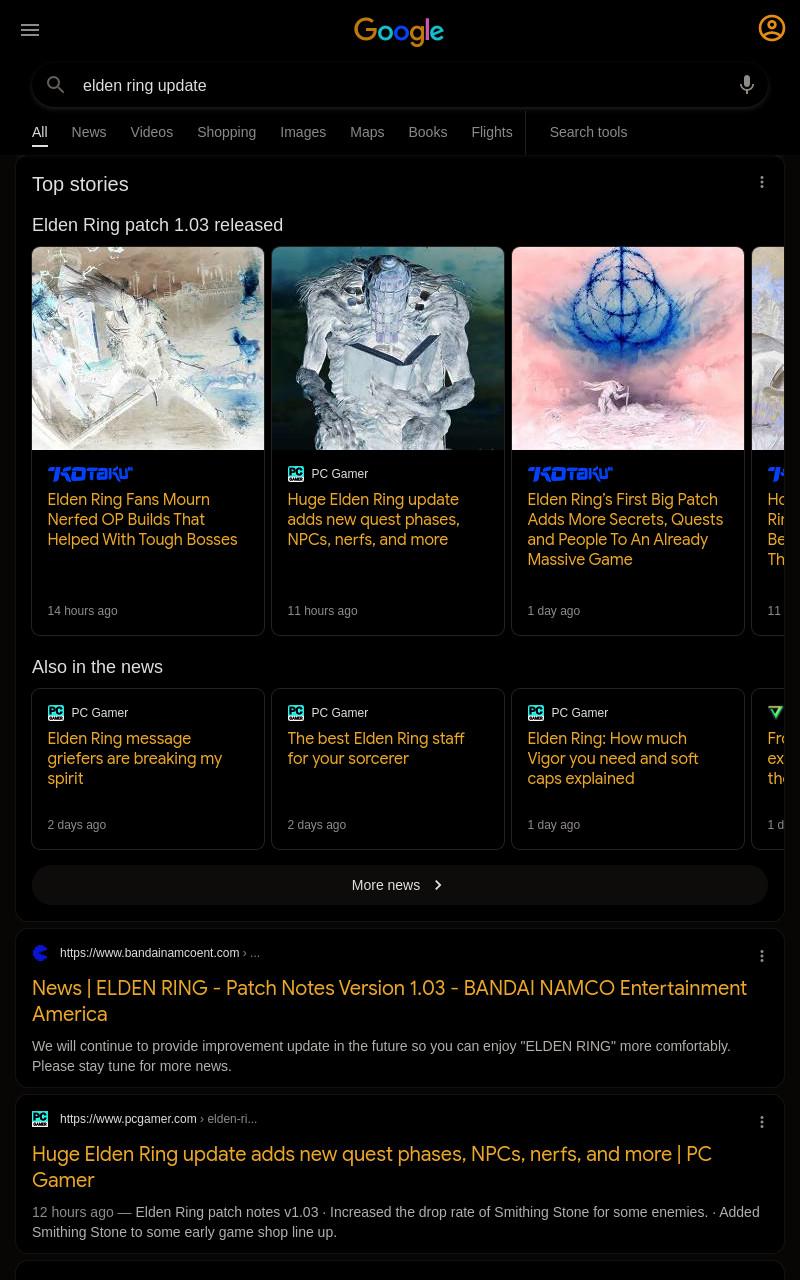Switch to the Videos tab
Image resolution: width=800 pixels, height=1280 pixels.
pyautogui.click(x=151, y=132)
